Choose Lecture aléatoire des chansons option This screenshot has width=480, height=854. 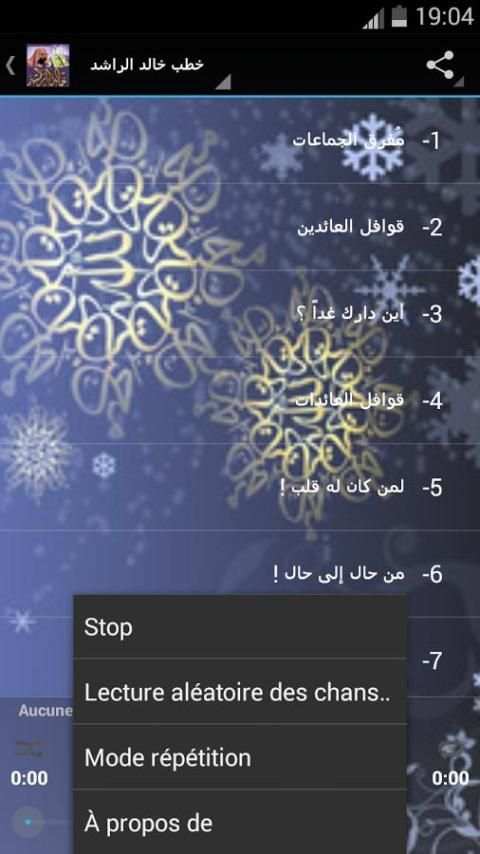click(x=240, y=692)
